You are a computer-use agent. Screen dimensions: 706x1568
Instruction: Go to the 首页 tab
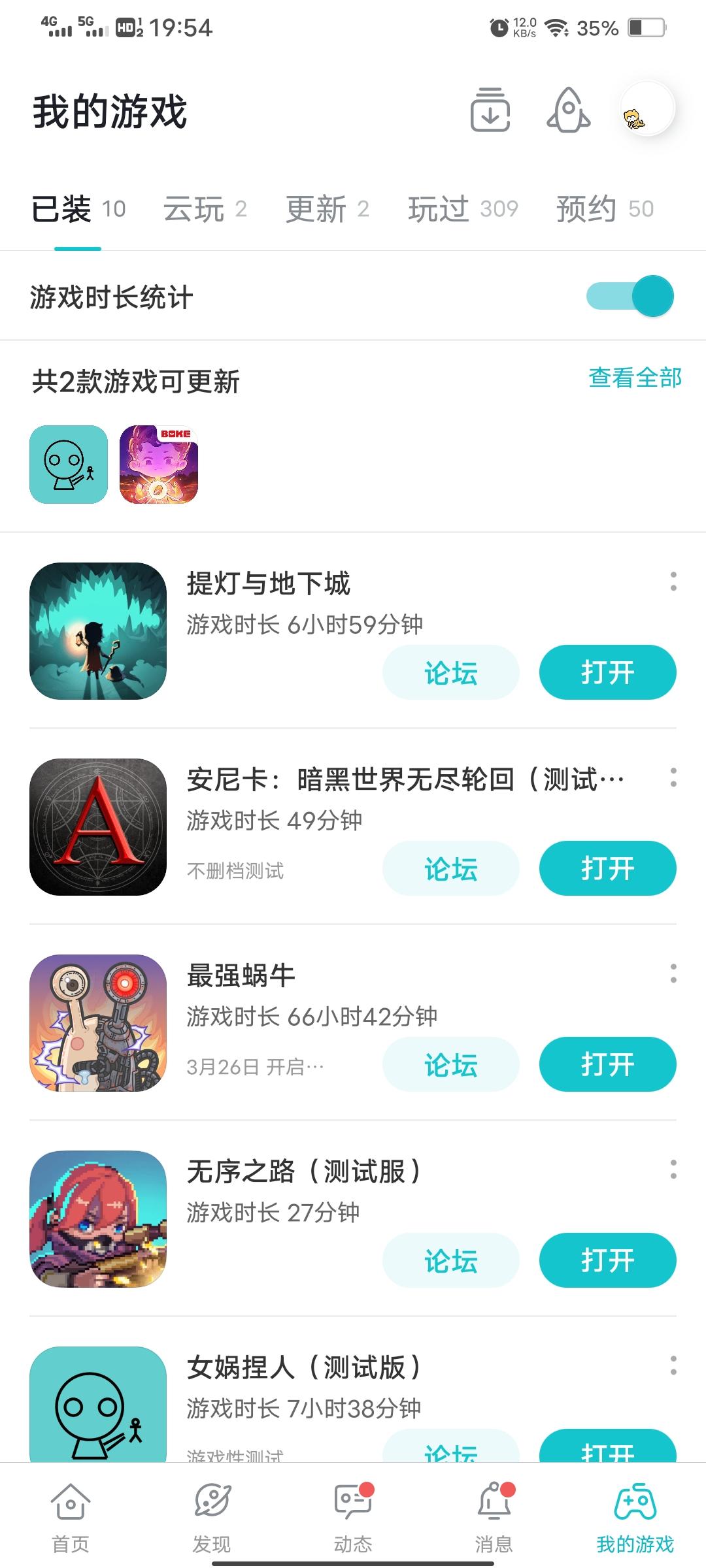point(71,1516)
